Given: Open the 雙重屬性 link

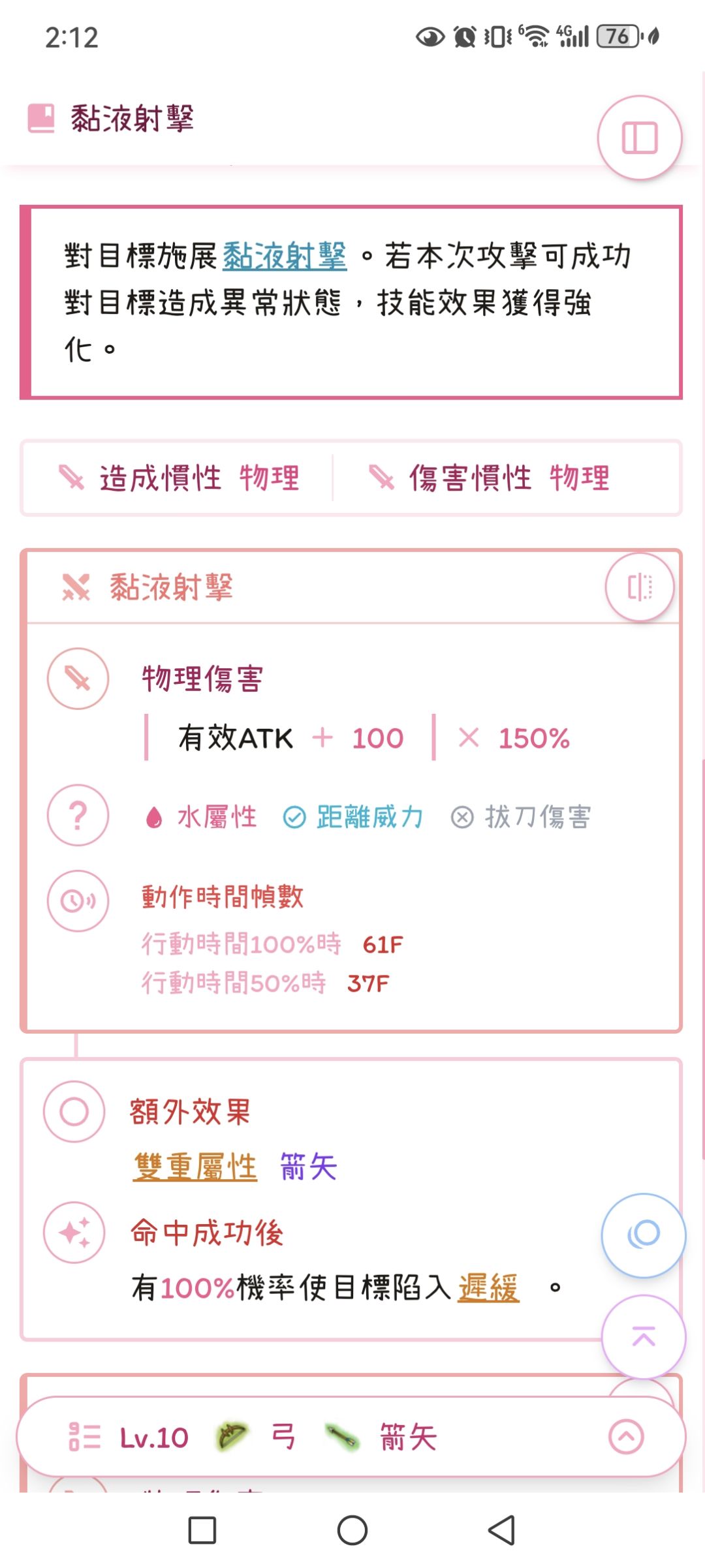Looking at the screenshot, I should pos(195,1168).
